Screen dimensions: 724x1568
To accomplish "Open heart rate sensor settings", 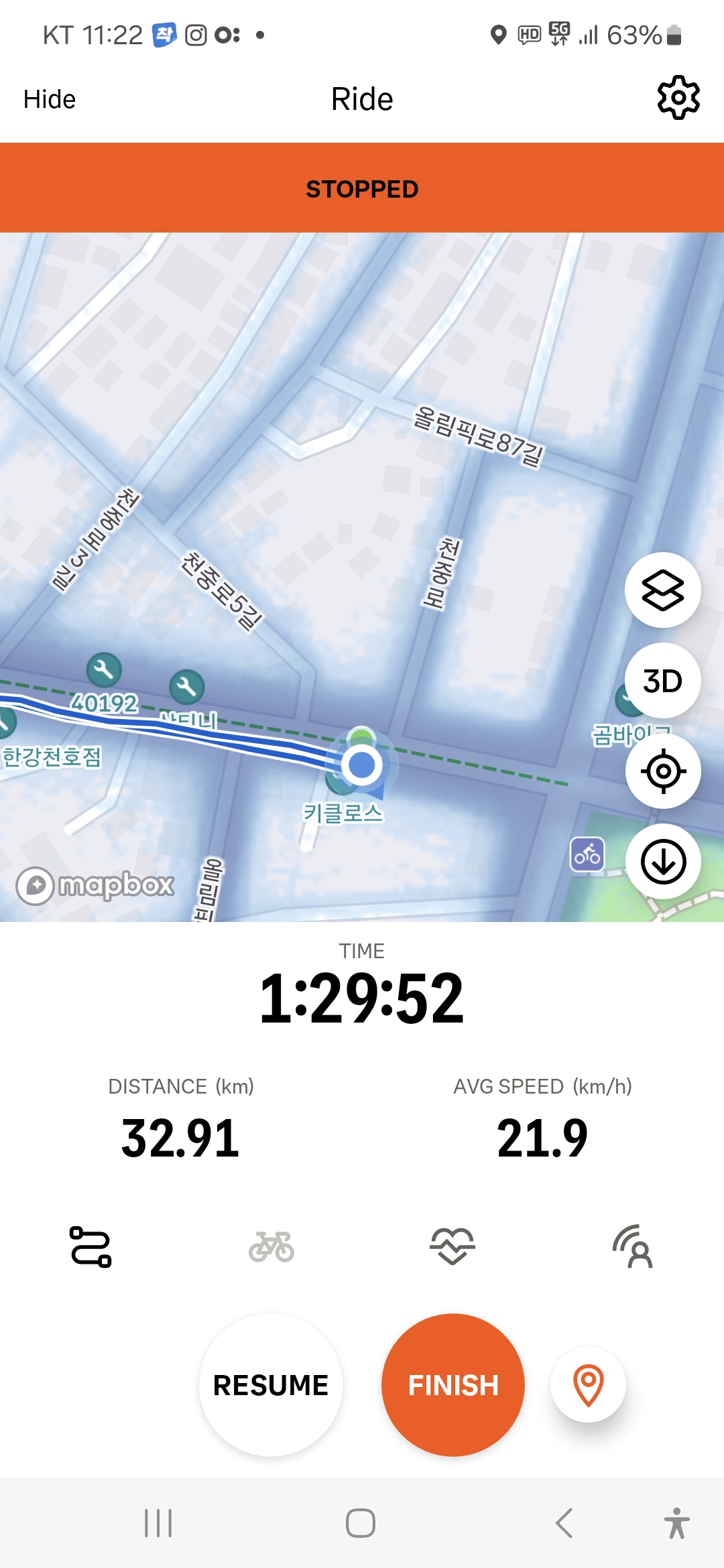I will 452,1246.
